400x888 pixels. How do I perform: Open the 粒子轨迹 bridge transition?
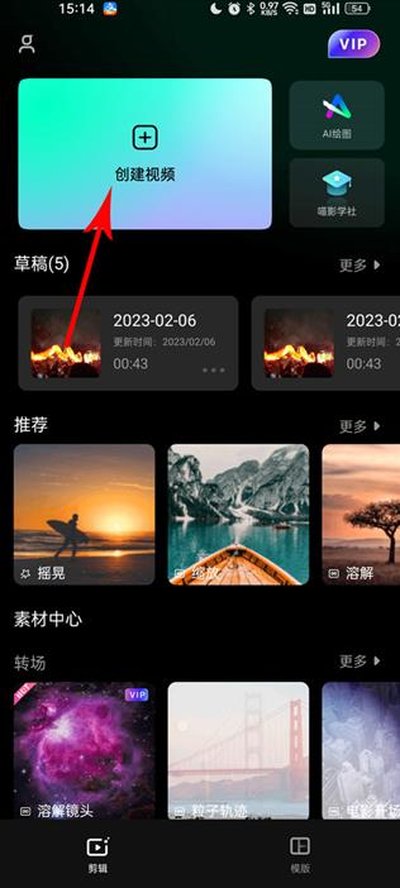[x=239, y=751]
